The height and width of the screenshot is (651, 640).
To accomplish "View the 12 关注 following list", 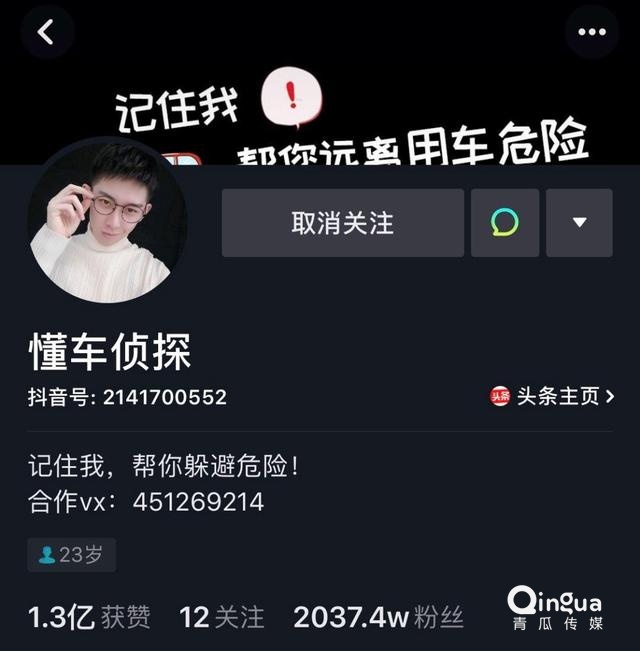I will [x=222, y=617].
